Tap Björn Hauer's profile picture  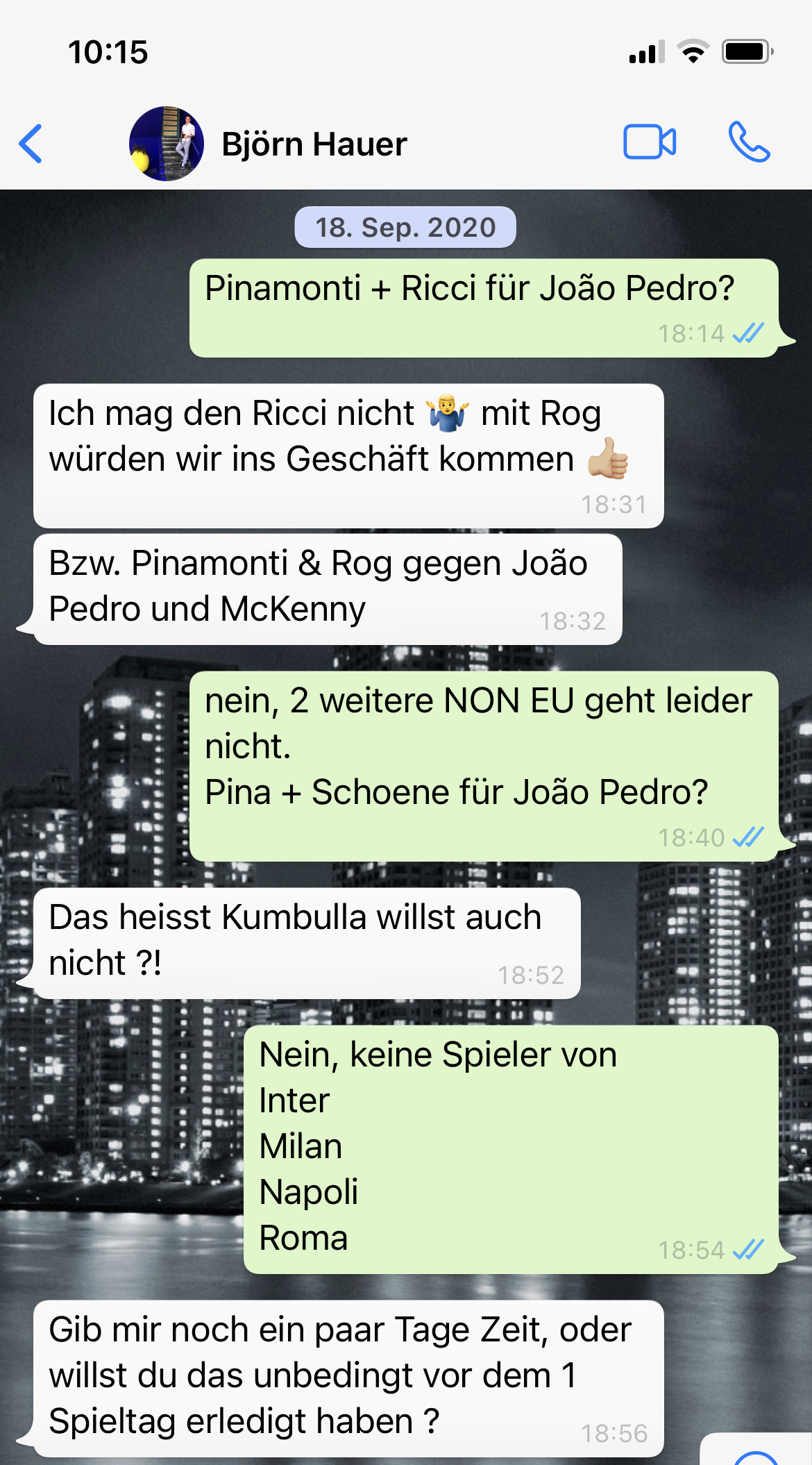pos(167,144)
